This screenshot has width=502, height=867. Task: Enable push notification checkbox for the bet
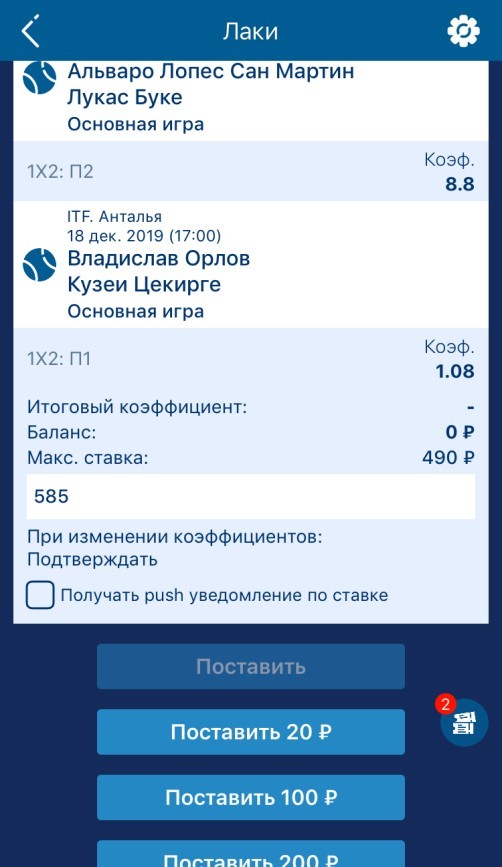(40, 595)
